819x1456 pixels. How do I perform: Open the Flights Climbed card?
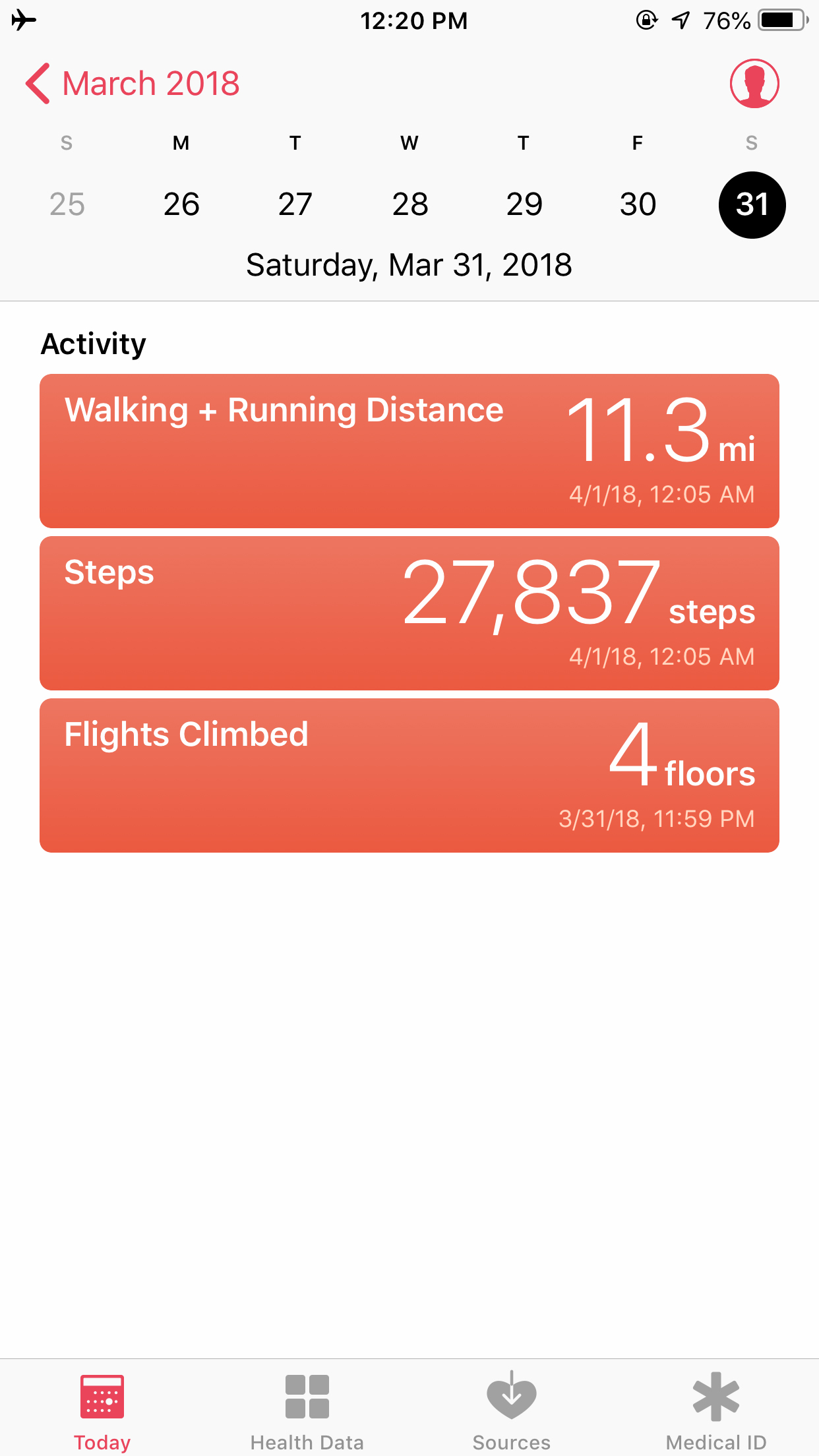409,775
